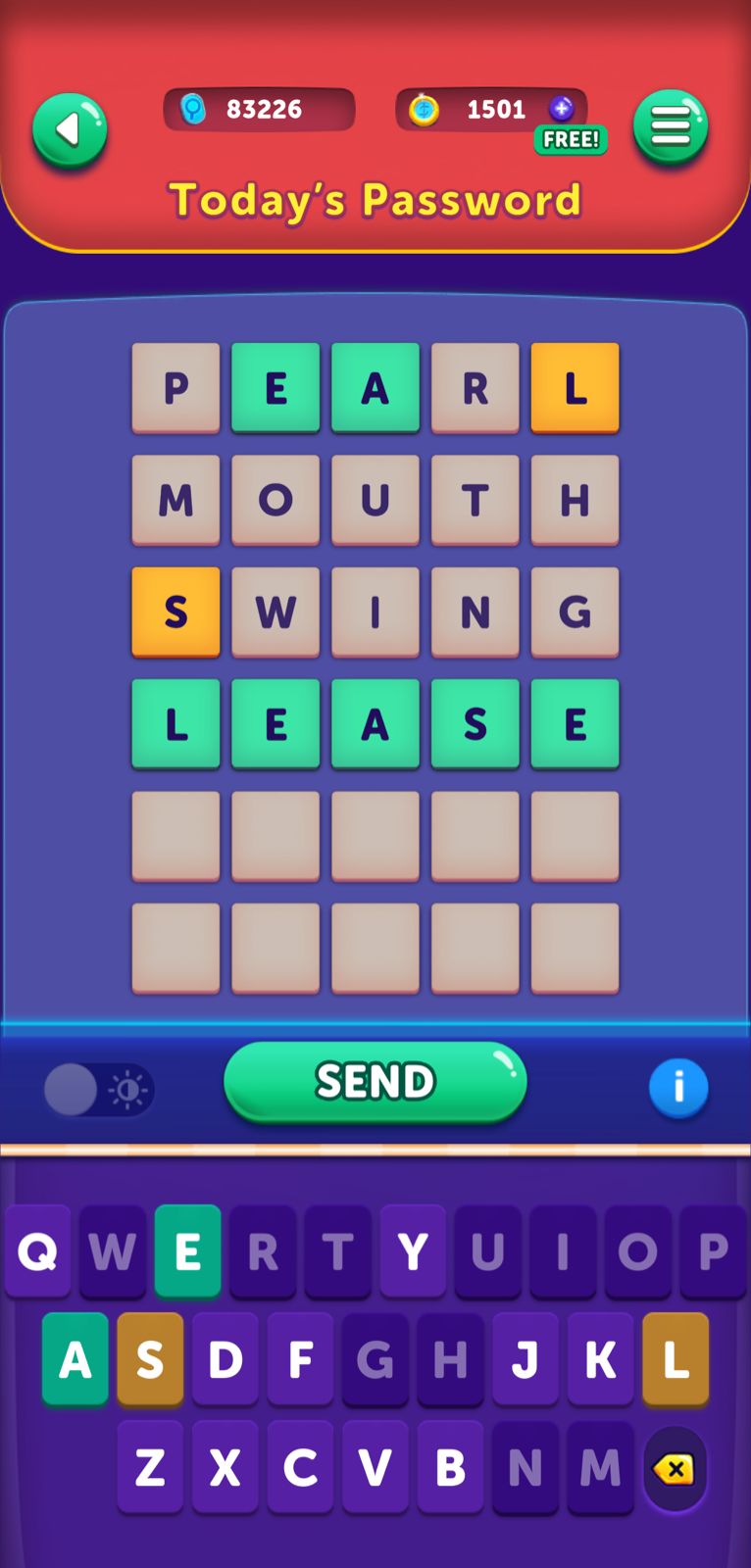The width and height of the screenshot is (751, 1568).
Task: Delete a letter with backspace key
Action: pyautogui.click(x=675, y=1468)
